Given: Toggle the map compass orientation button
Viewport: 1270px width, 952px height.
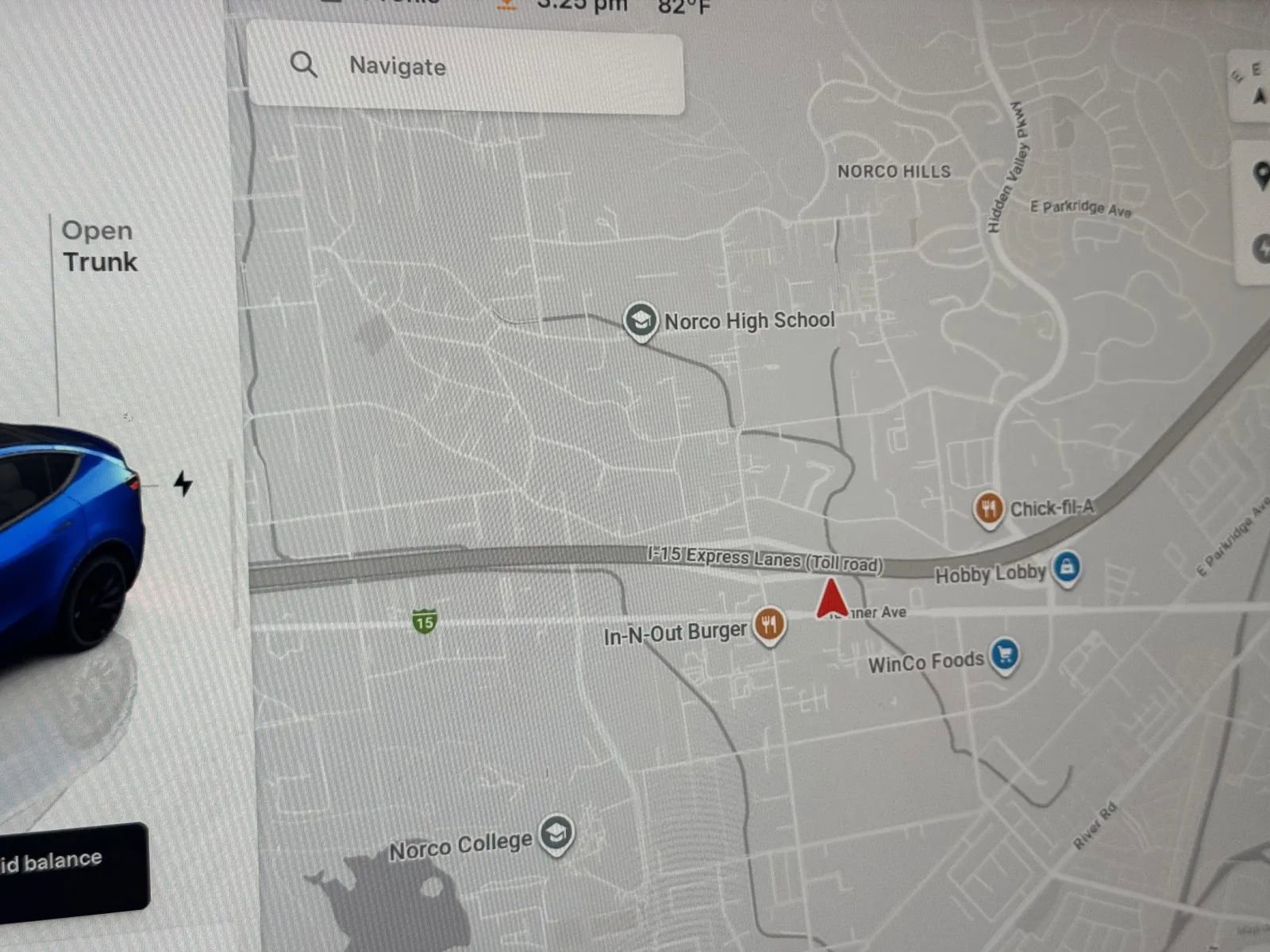Looking at the screenshot, I should [x=1256, y=87].
